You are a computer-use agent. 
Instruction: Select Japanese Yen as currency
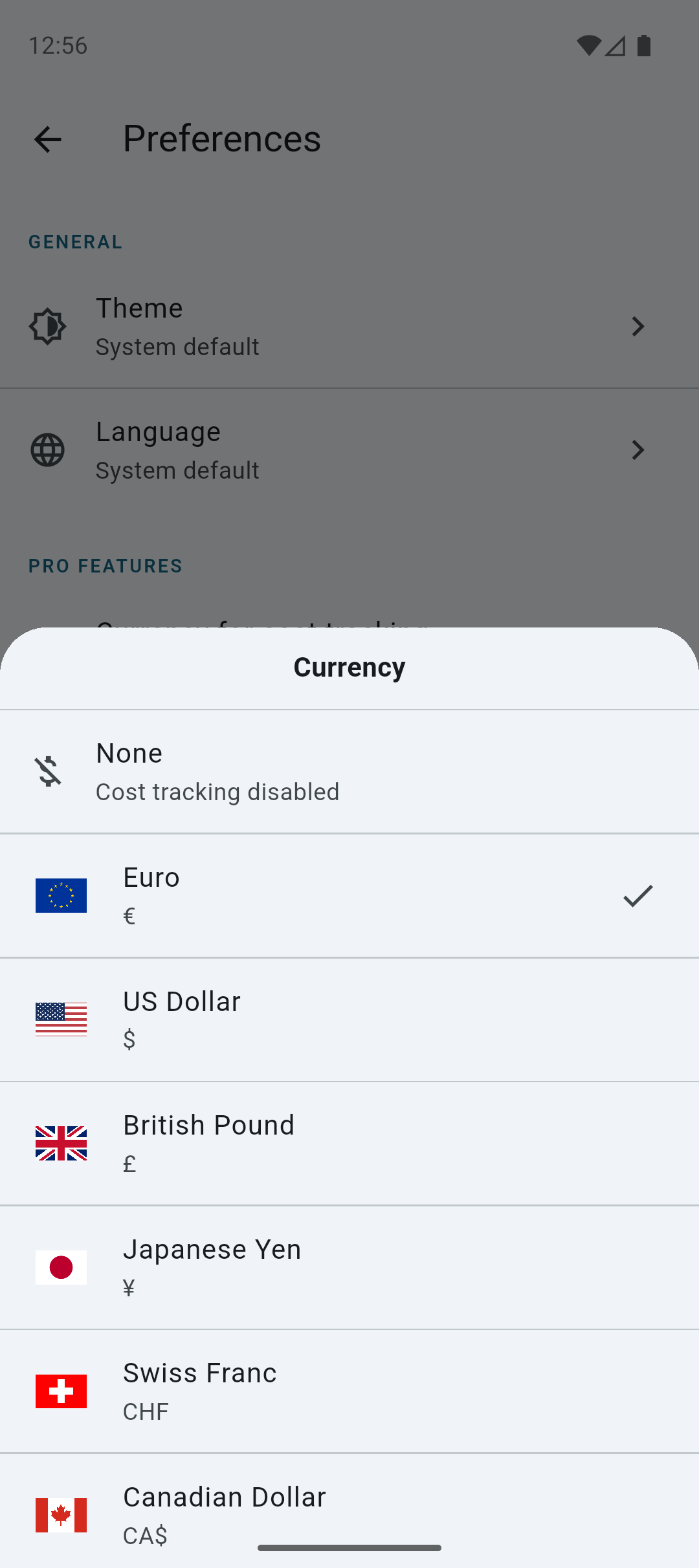(349, 1267)
